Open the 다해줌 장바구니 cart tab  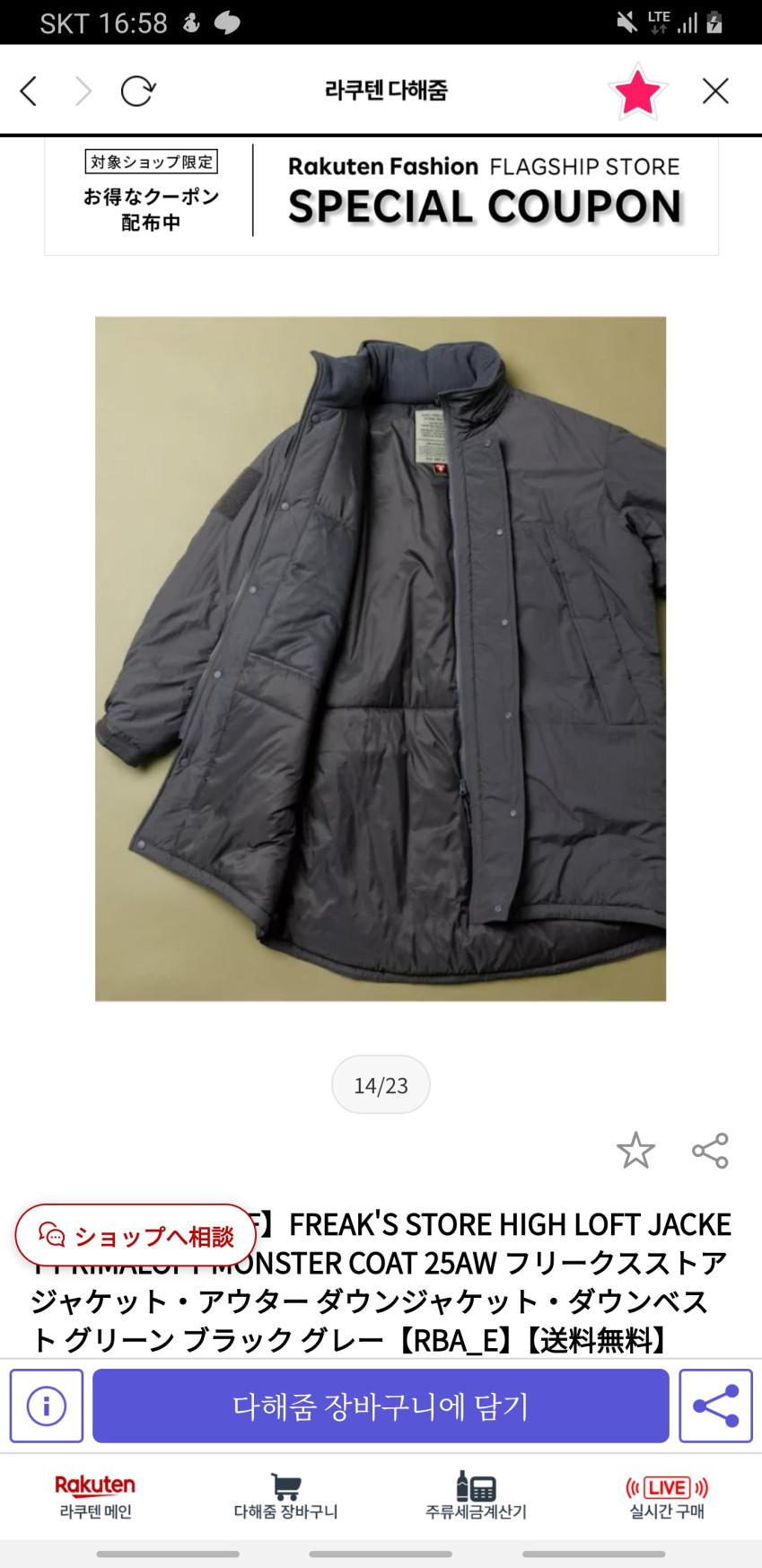point(285,1497)
